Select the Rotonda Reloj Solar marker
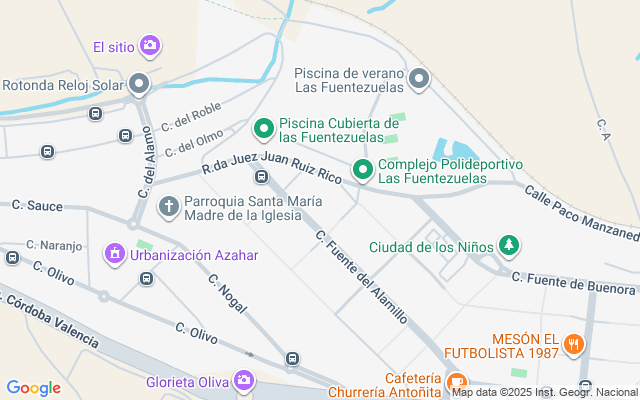 click(x=139, y=84)
